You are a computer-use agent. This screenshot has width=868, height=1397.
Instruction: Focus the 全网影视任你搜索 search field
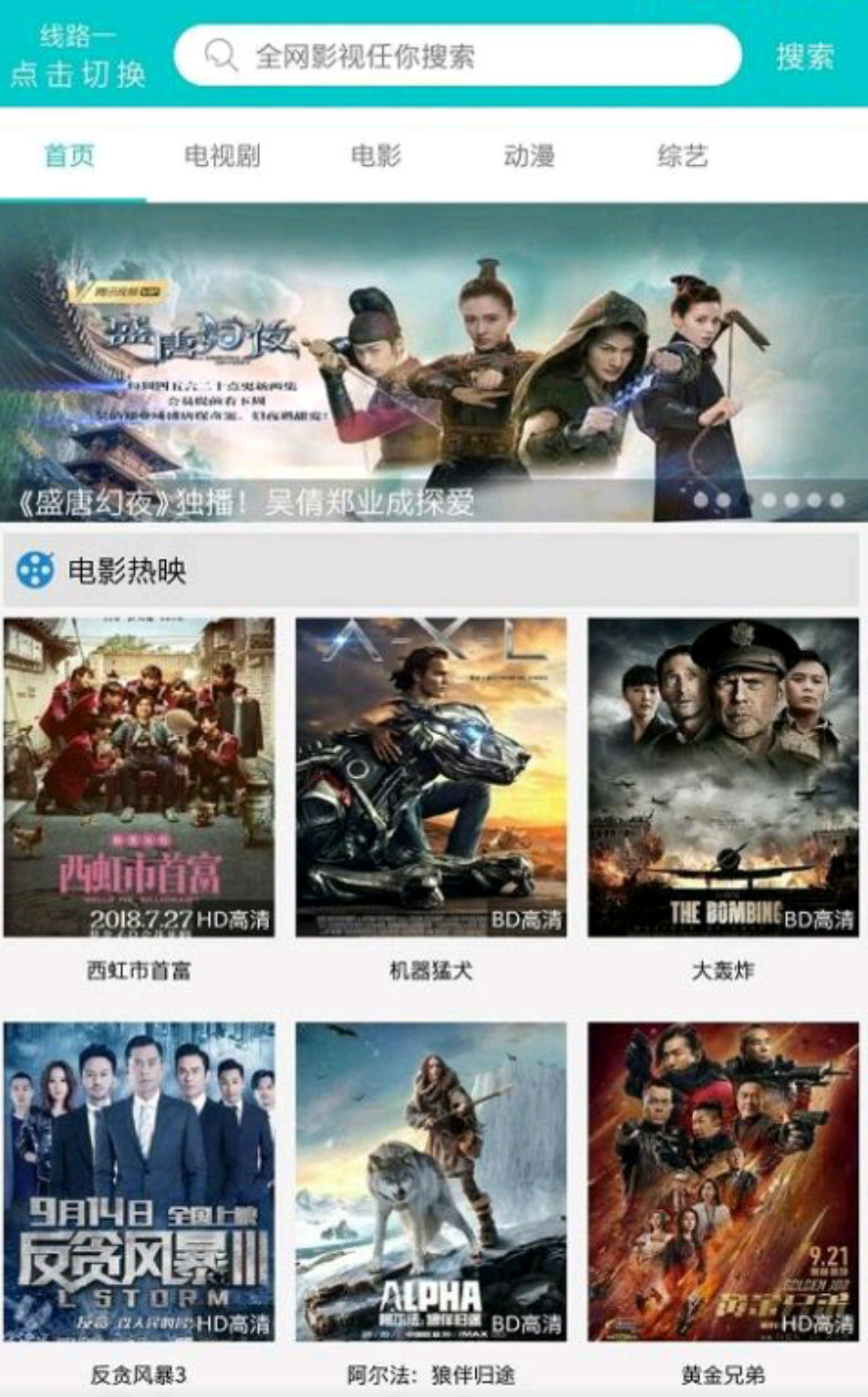pos(456,57)
